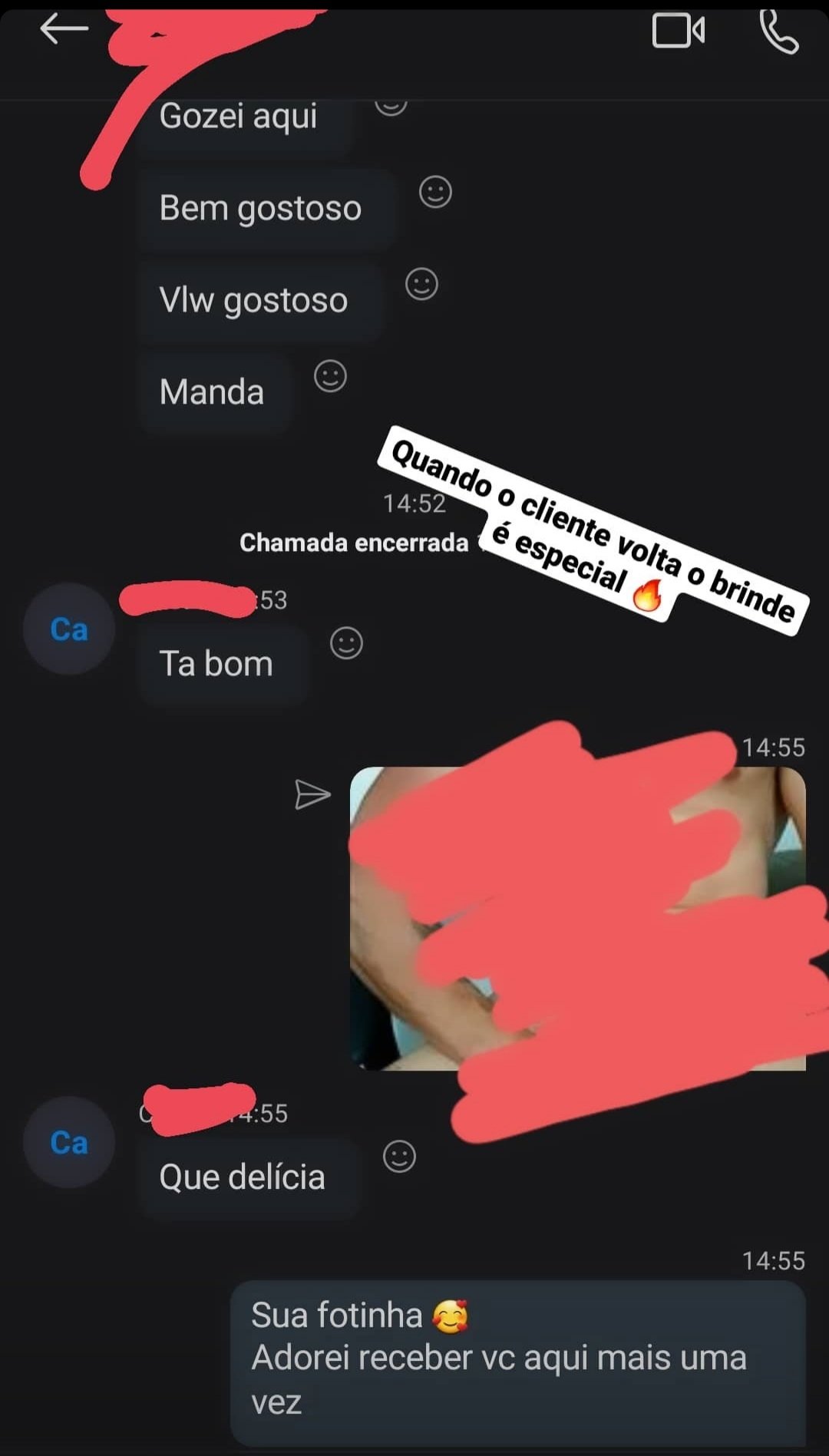Forward the photo sent at 14:55
The width and height of the screenshot is (829, 1456).
(312, 795)
